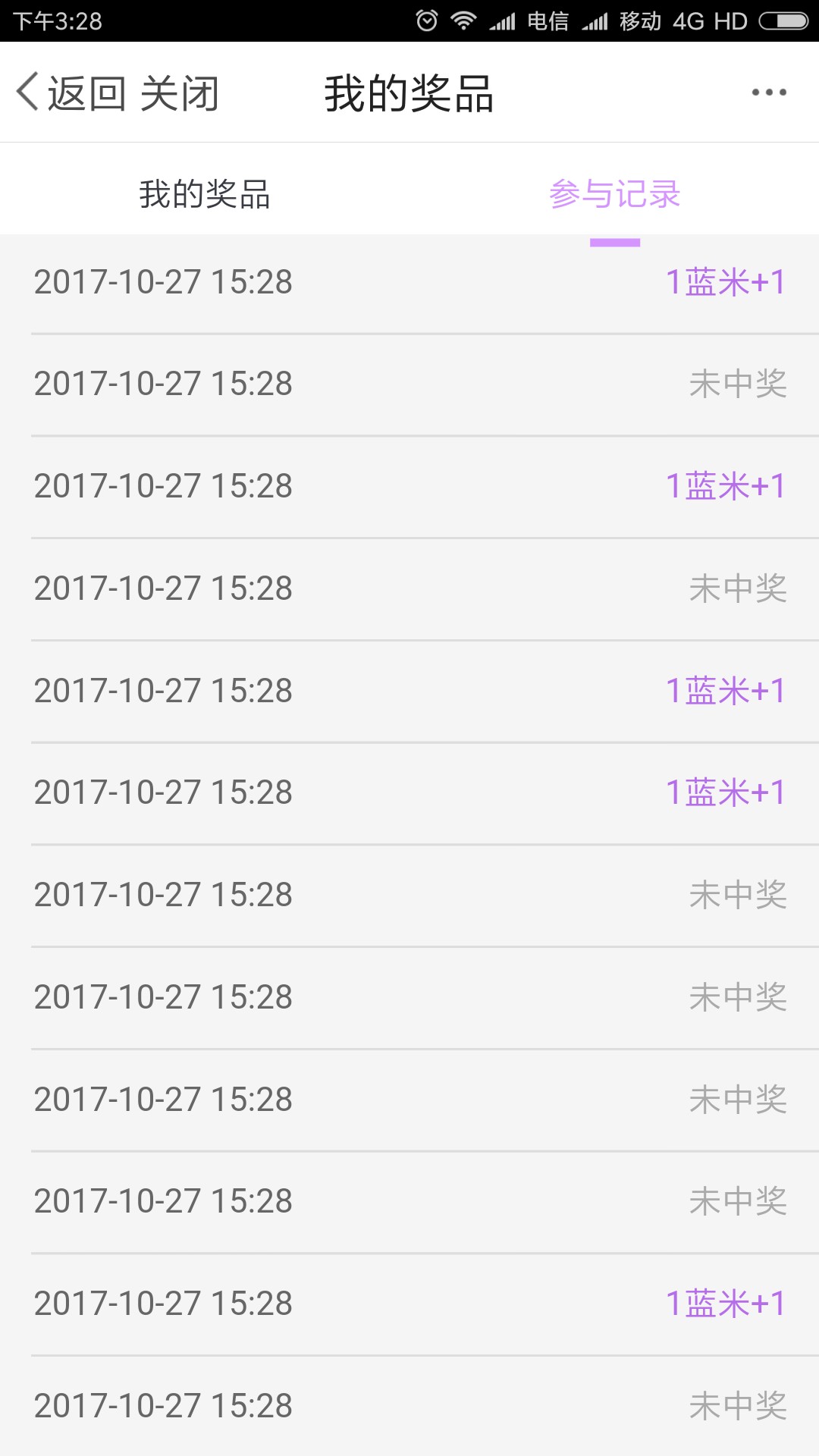The image size is (819, 1456).
Task: Switch to the 我的奖品 tab
Action: coord(205,194)
